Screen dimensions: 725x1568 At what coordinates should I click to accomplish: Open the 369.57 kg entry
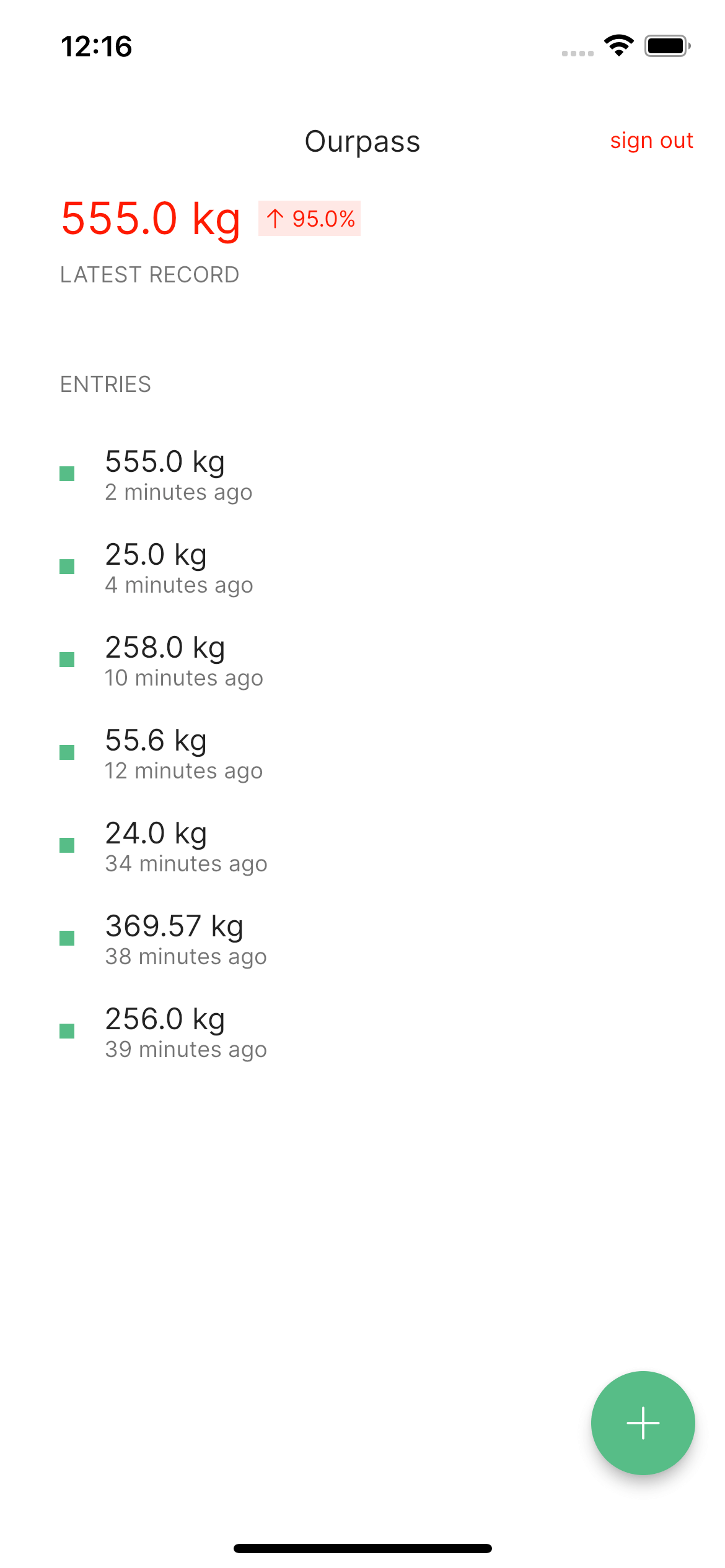tap(362, 939)
